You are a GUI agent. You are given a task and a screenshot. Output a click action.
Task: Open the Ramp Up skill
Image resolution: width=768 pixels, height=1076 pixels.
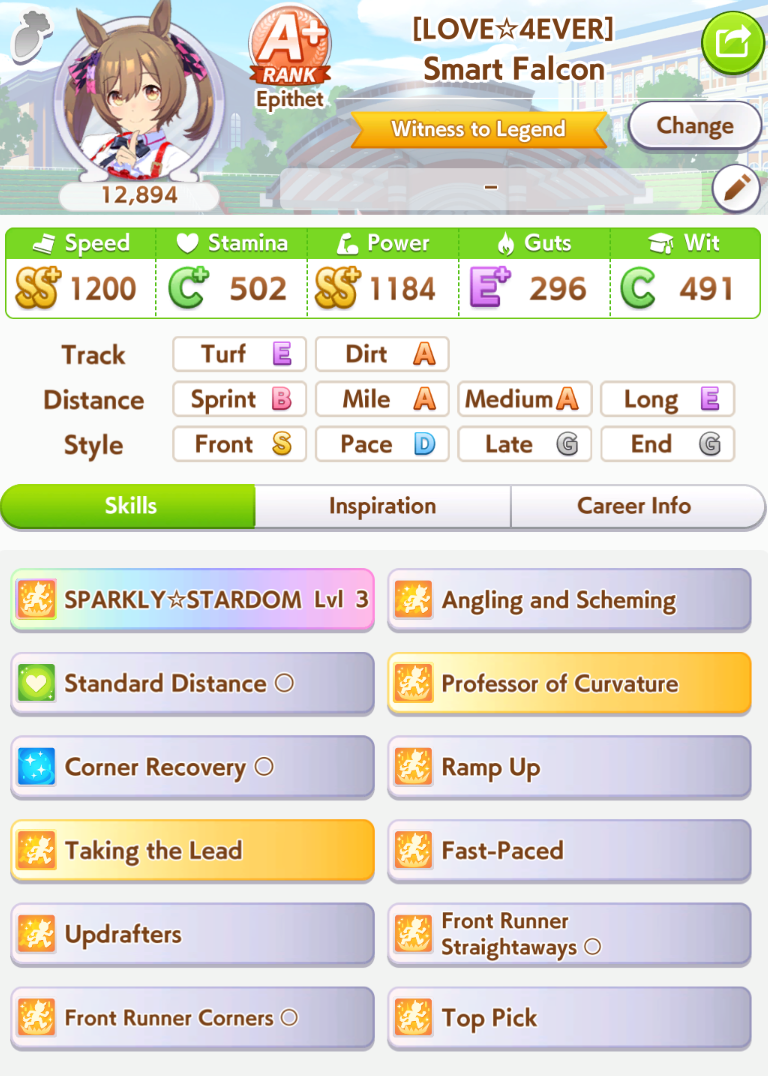[x=570, y=767]
